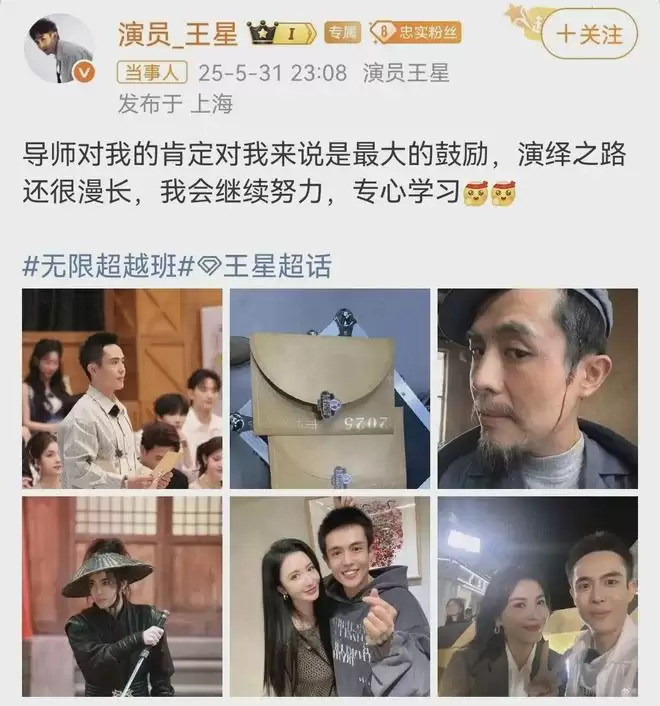View the photo of man reading on stage
Viewport: 660px width, 706px height.
coord(122,388)
